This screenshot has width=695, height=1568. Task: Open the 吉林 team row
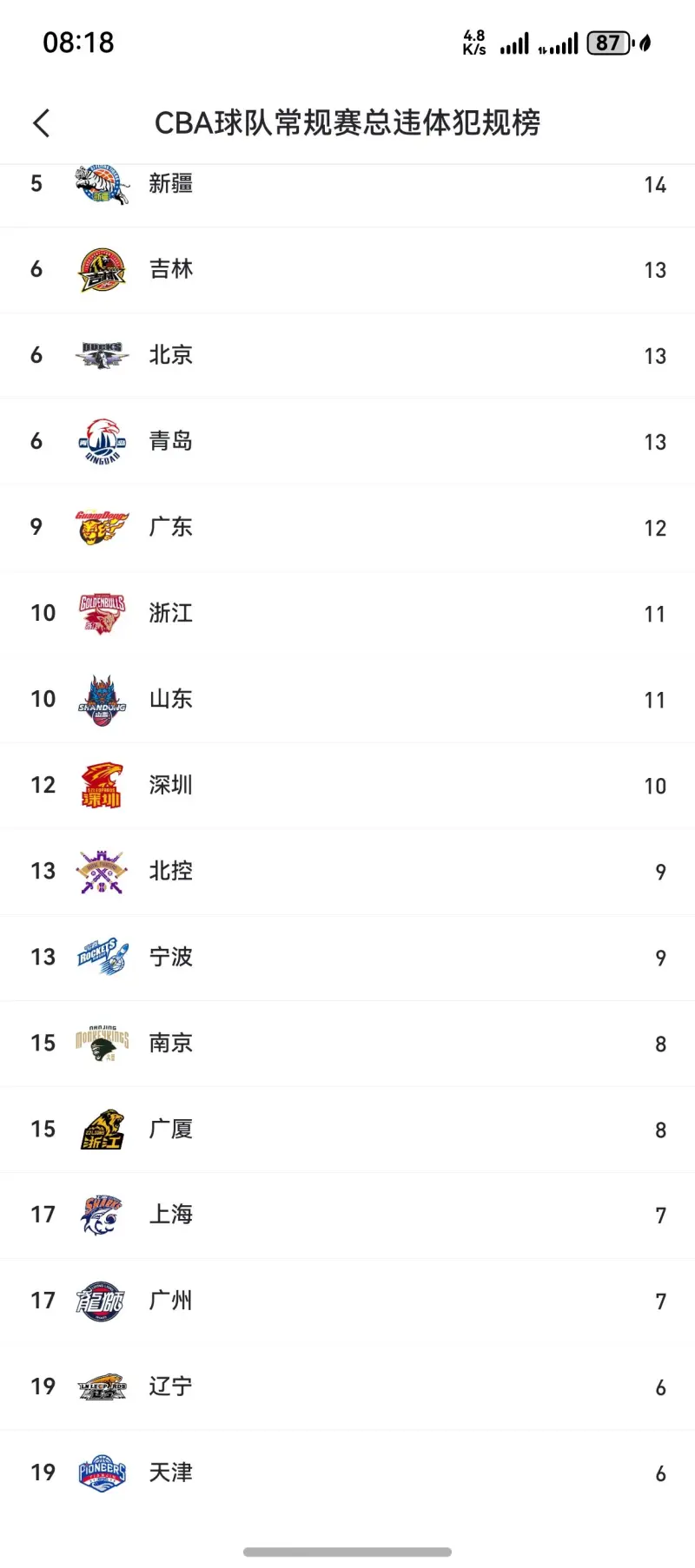[347, 270]
